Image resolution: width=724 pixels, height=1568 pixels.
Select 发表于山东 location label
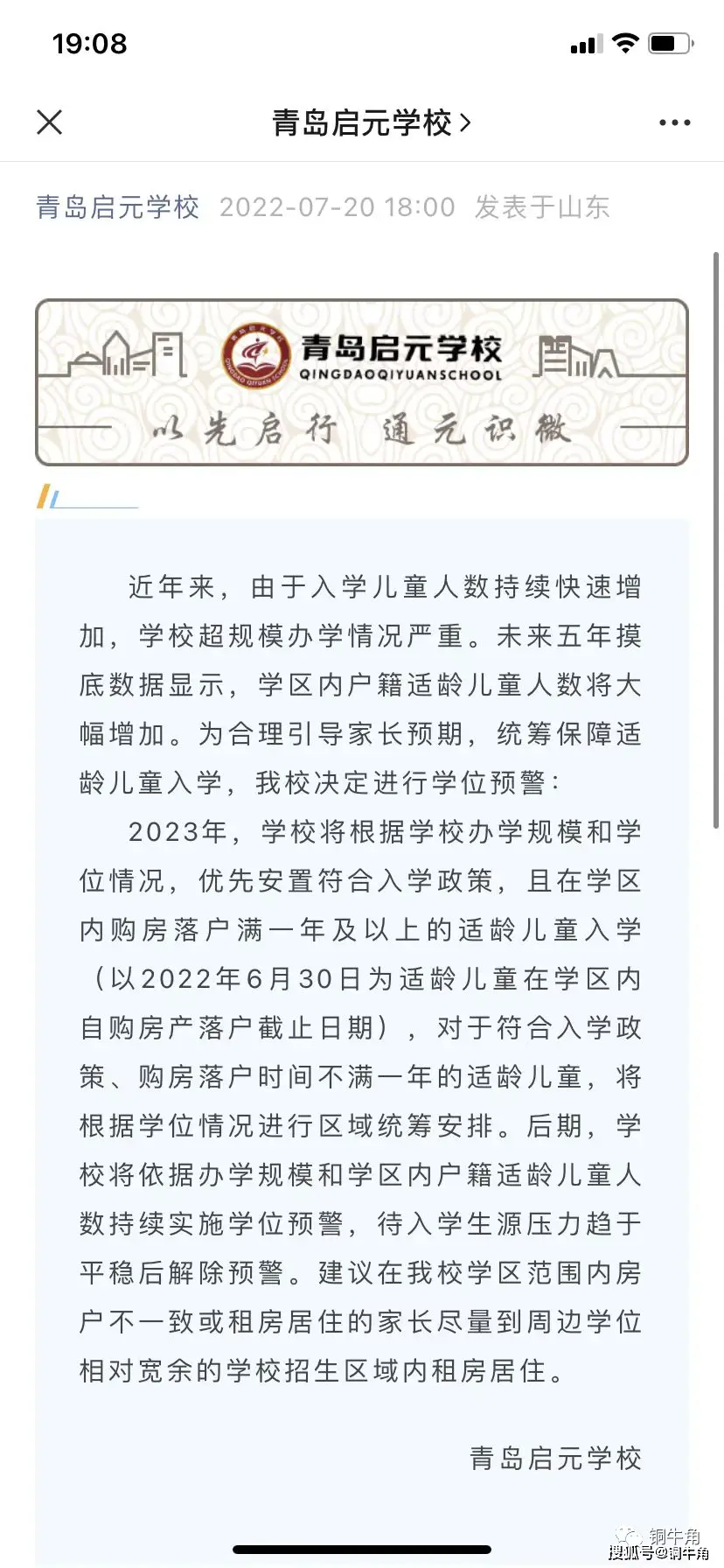543,207
